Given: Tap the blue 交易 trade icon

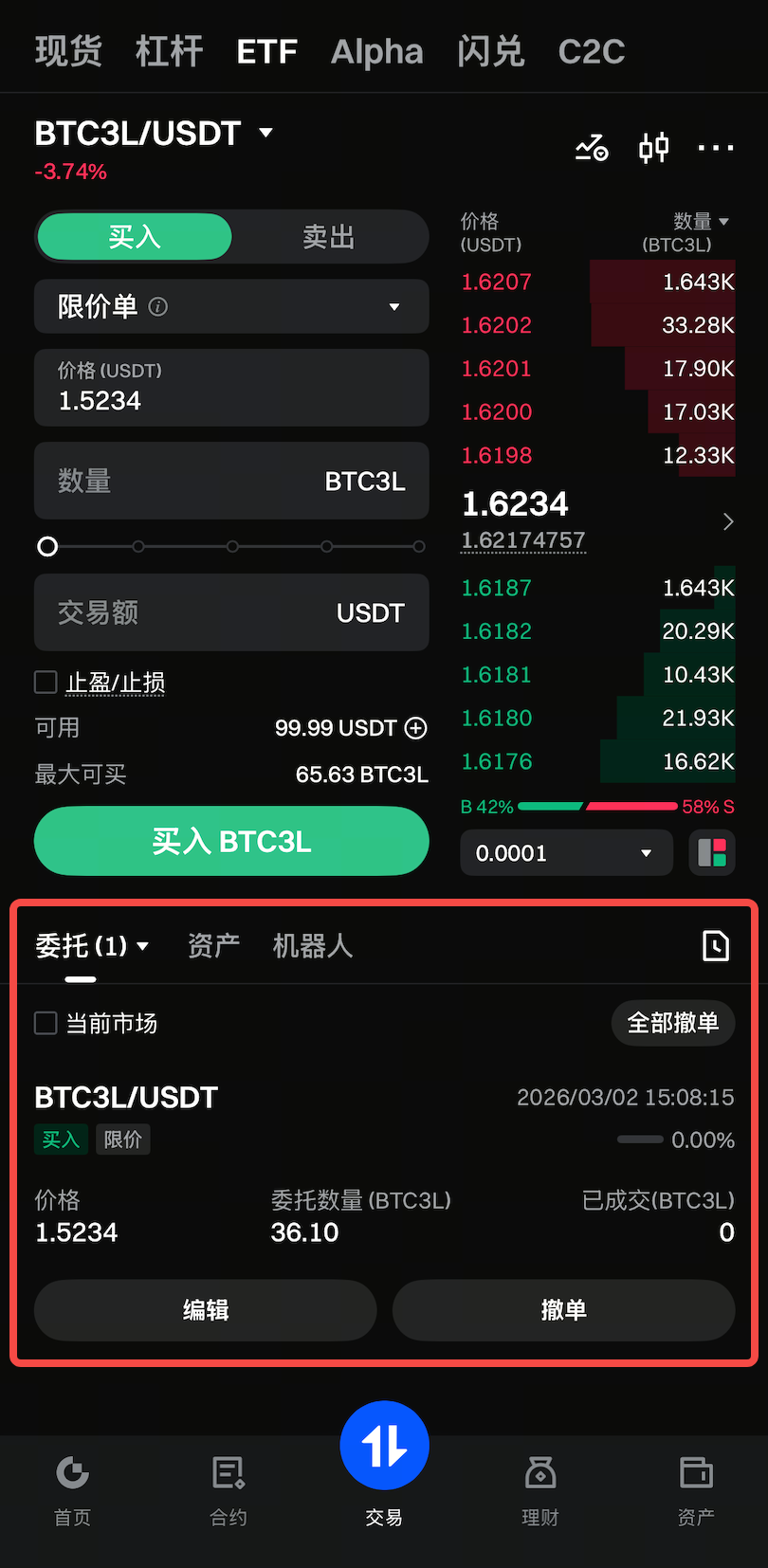Looking at the screenshot, I should point(384,1445).
